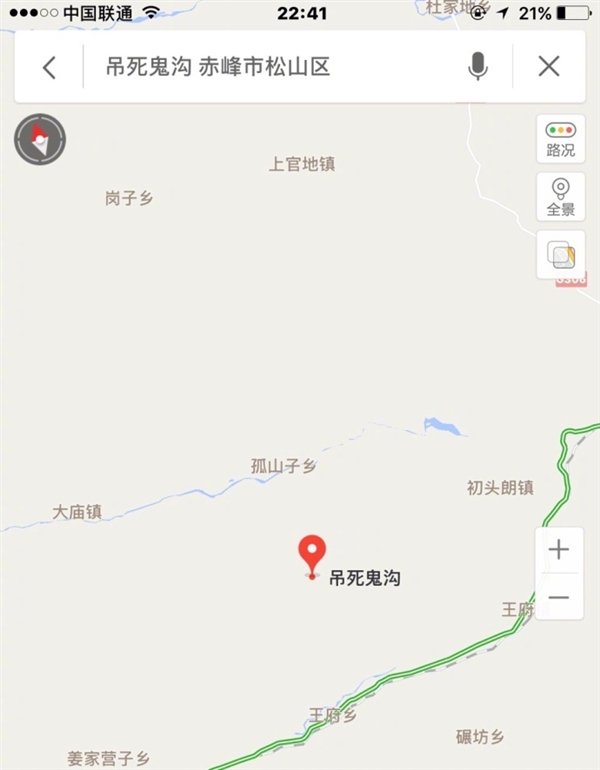Start voice search with the microphone
600x770 pixels.
pyautogui.click(x=478, y=67)
